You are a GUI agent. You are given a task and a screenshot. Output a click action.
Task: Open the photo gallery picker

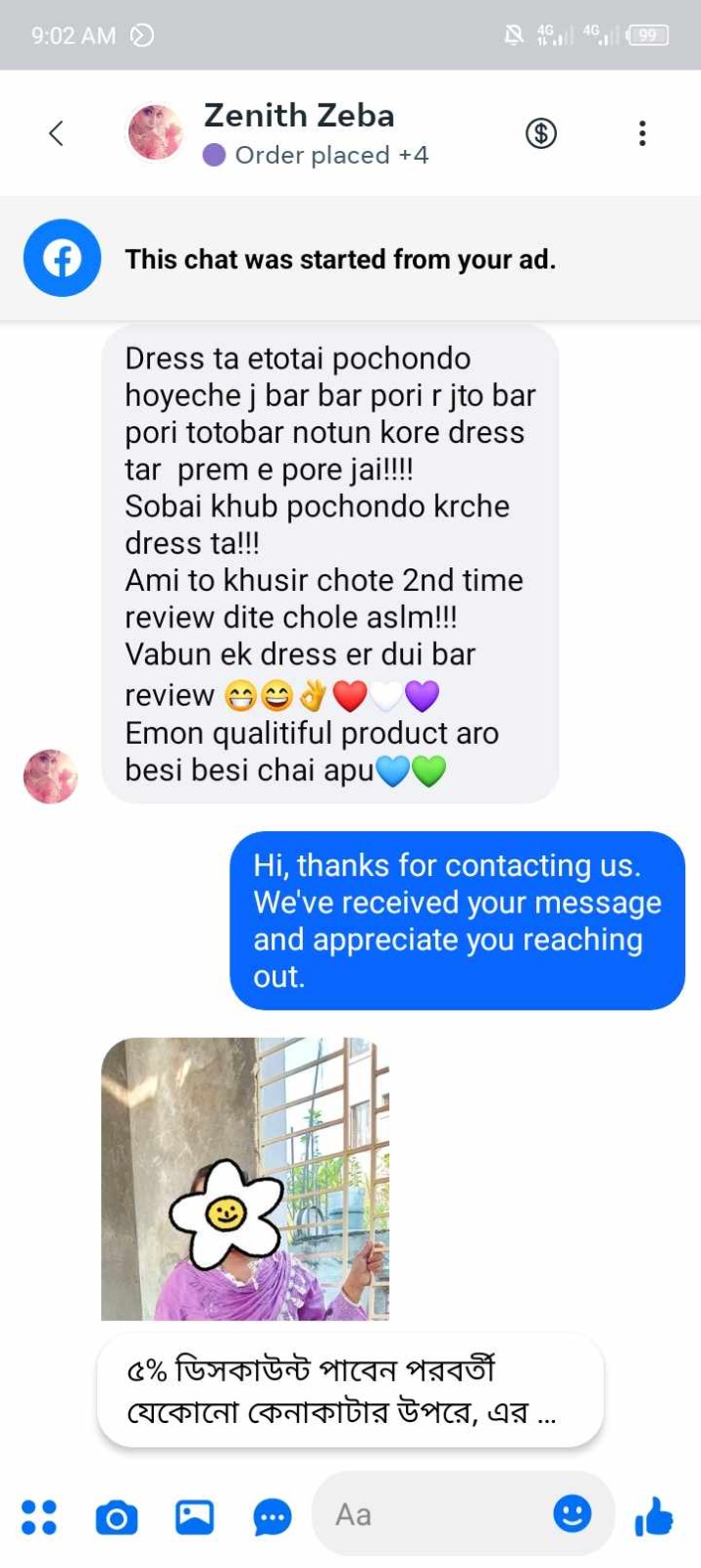click(194, 1517)
